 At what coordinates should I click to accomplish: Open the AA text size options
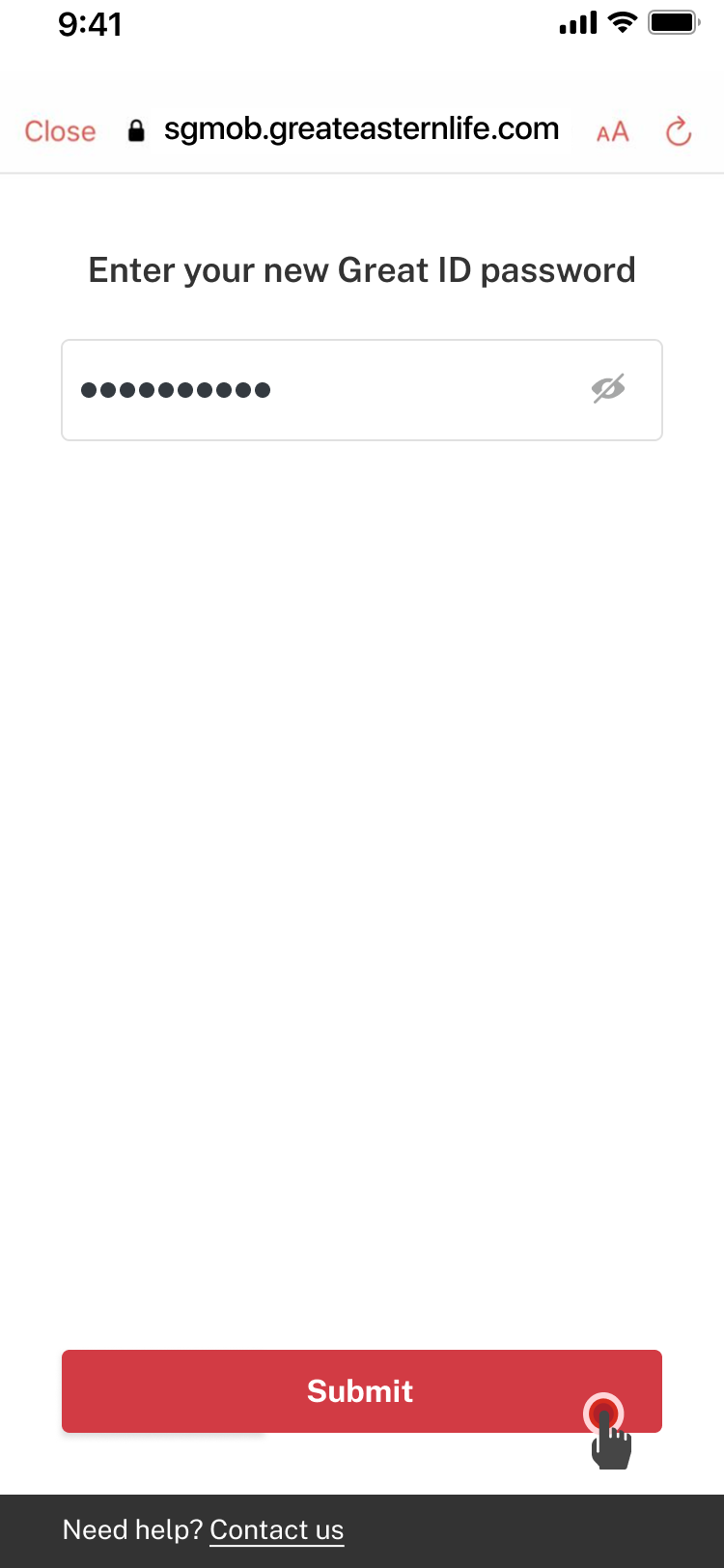[613, 132]
